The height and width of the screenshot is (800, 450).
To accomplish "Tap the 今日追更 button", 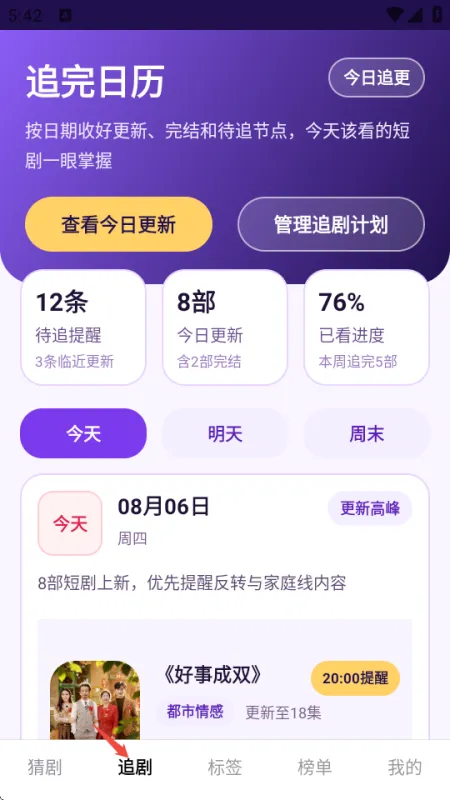I will (x=376, y=78).
